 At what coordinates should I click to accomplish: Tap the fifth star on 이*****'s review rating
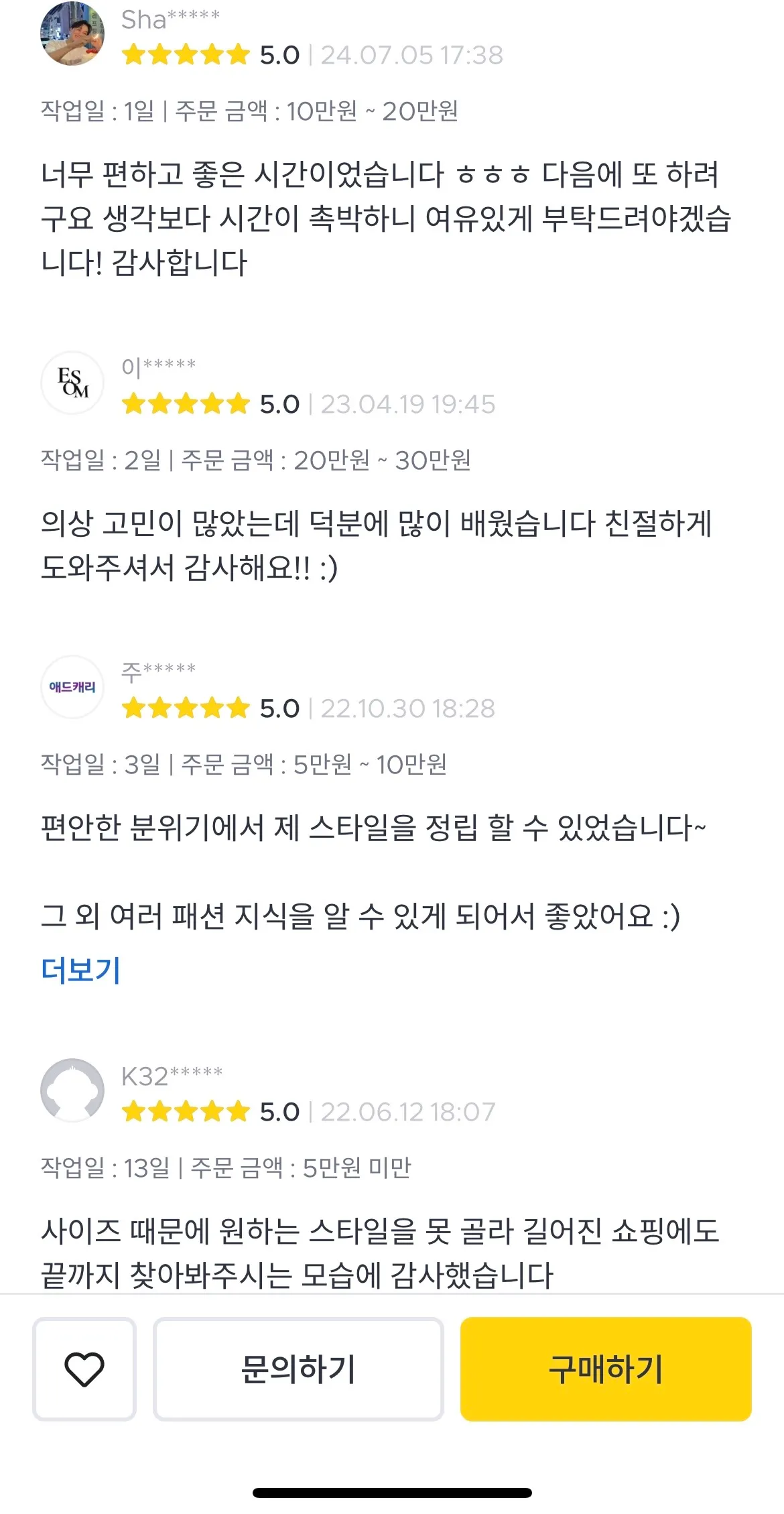tap(237, 403)
